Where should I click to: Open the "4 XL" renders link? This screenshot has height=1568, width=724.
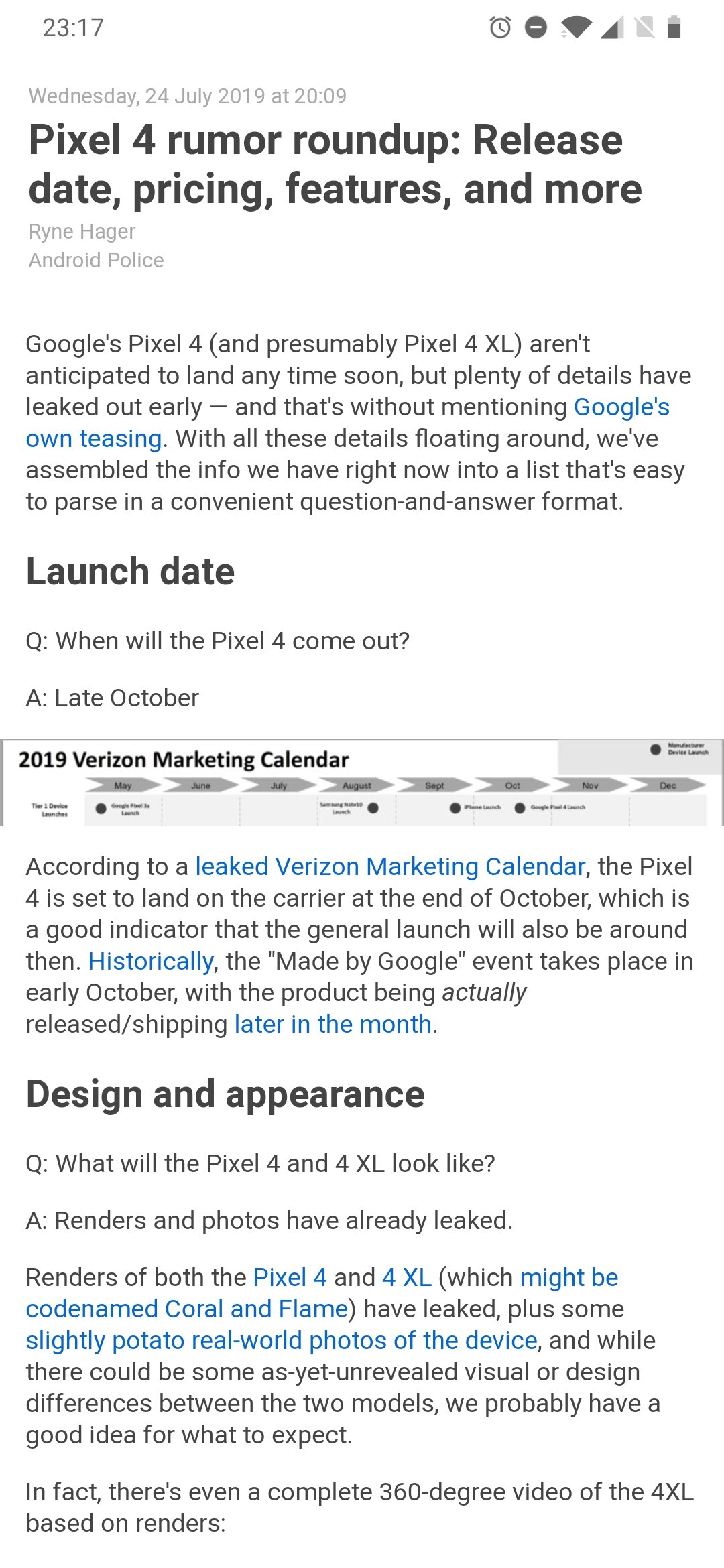(x=406, y=1278)
